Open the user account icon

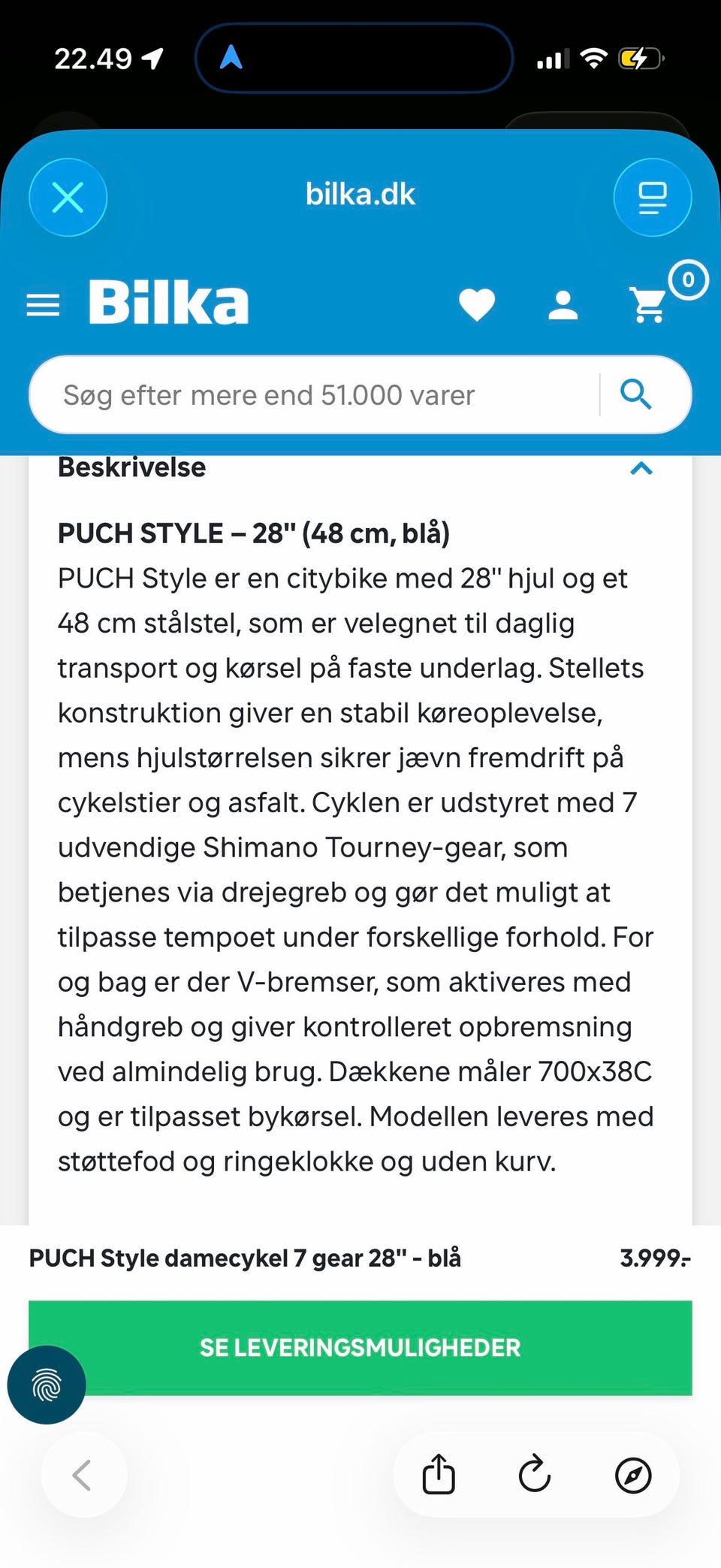coord(563,305)
